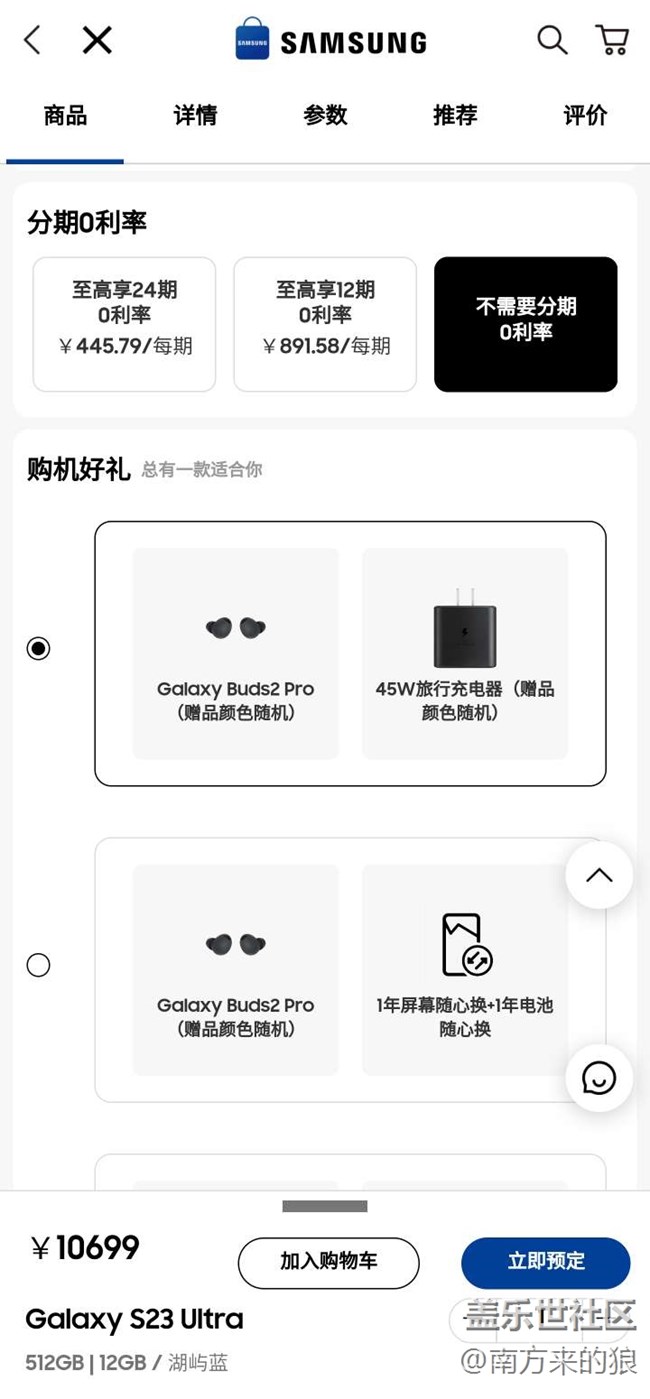Select the 商品 tab

pos(65,116)
